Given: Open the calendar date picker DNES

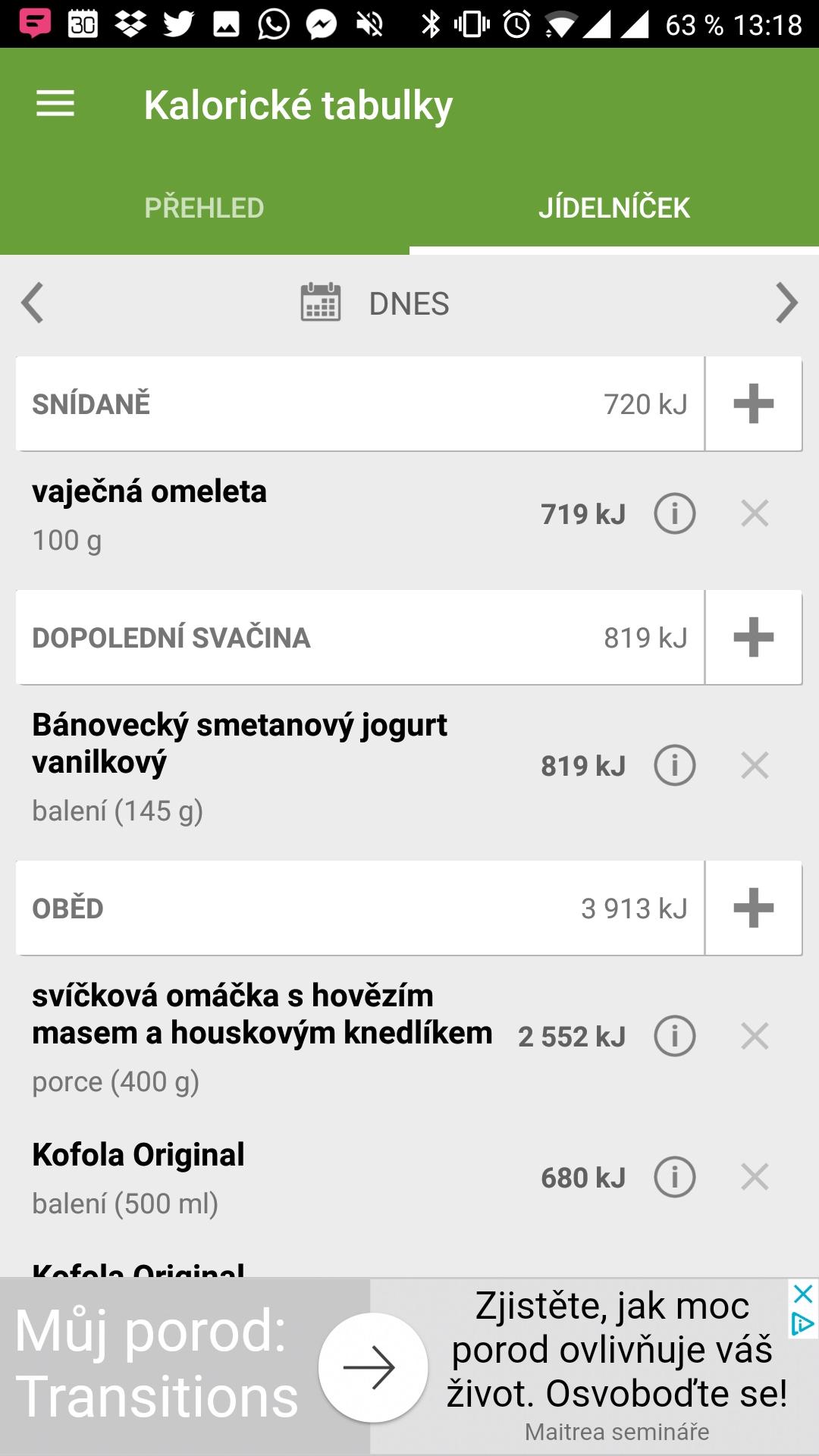Looking at the screenshot, I should (375, 303).
